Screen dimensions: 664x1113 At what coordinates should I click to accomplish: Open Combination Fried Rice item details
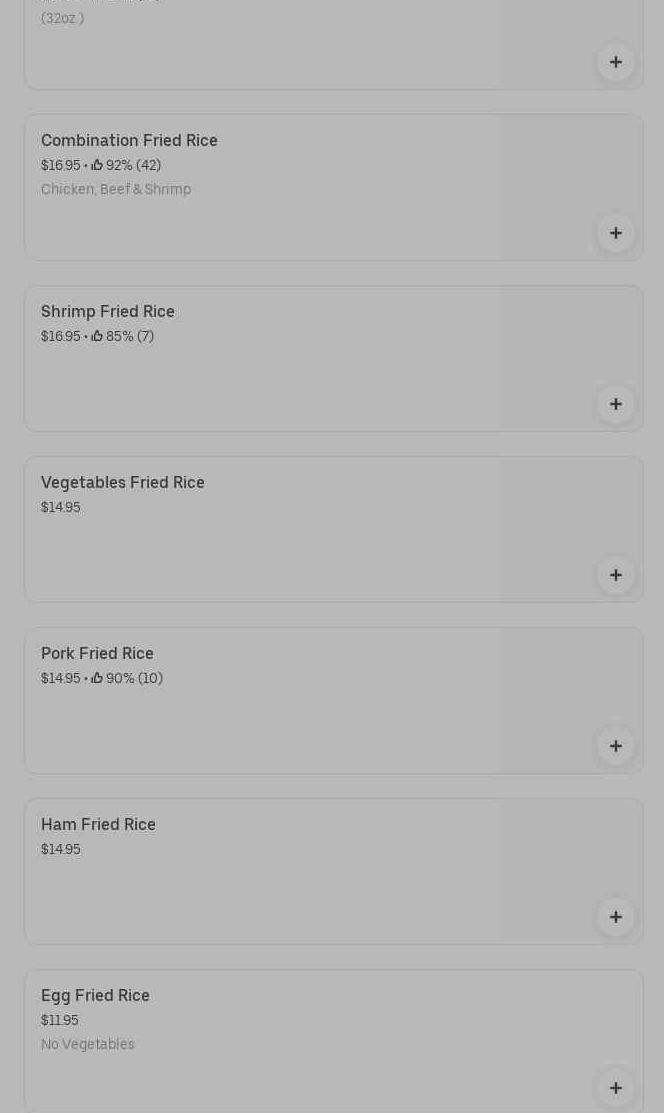(x=334, y=187)
